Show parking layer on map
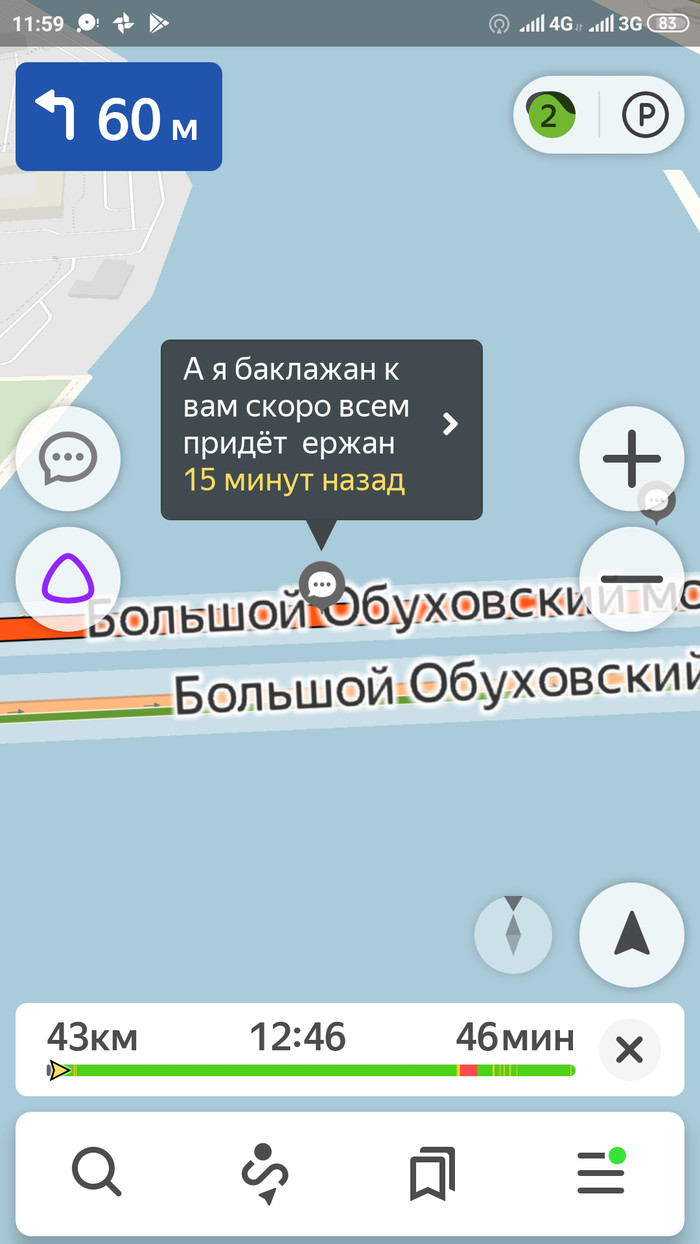The image size is (700, 1244). tap(645, 116)
